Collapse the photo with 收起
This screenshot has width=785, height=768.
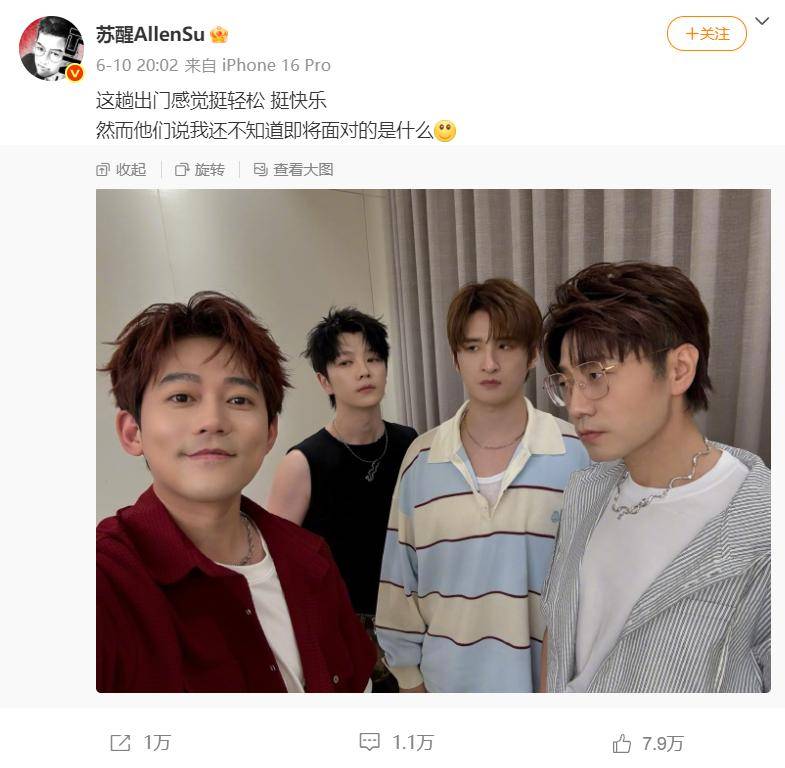(121, 170)
